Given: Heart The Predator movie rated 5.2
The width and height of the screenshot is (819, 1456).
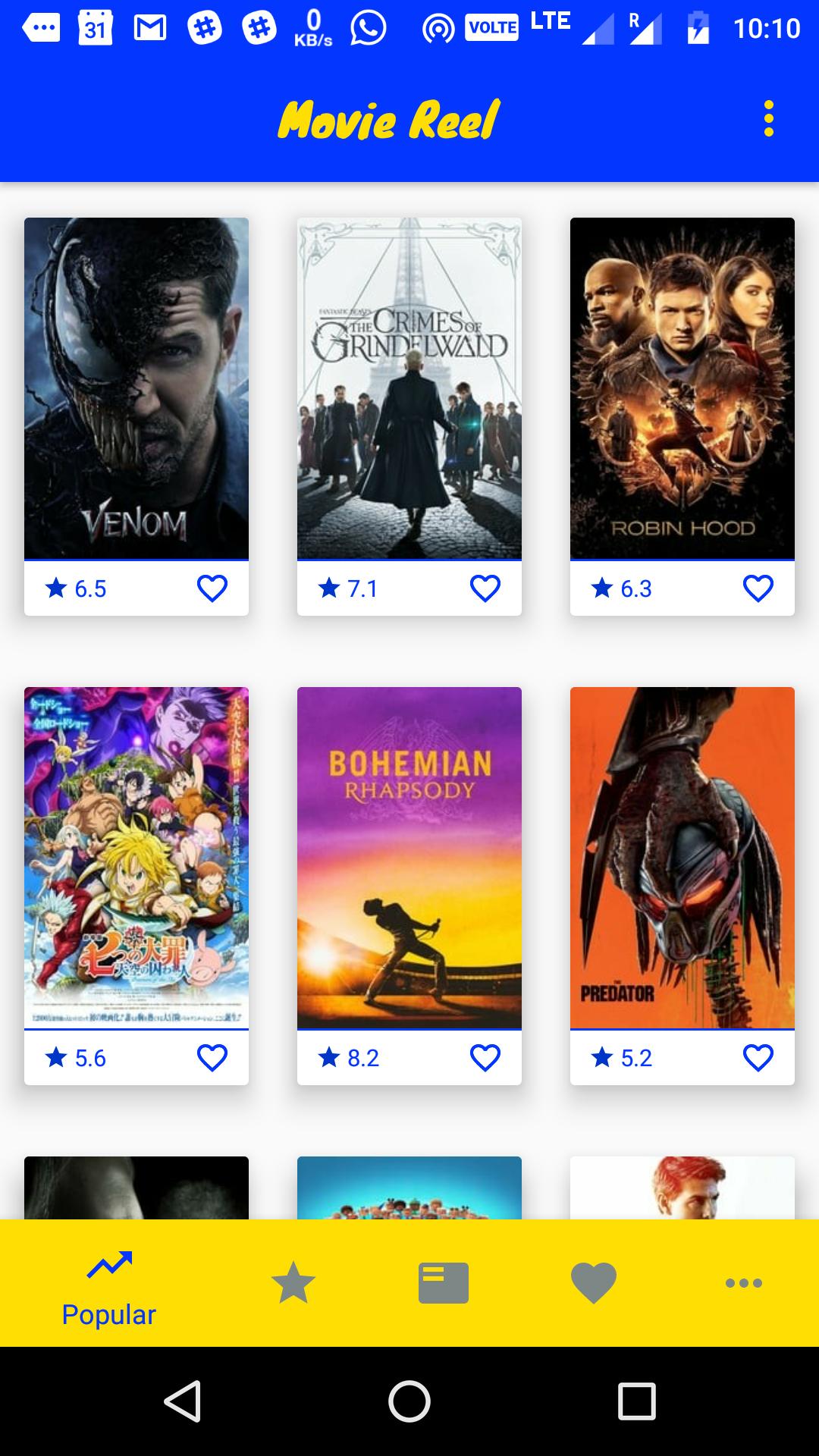Looking at the screenshot, I should coord(758,1058).
